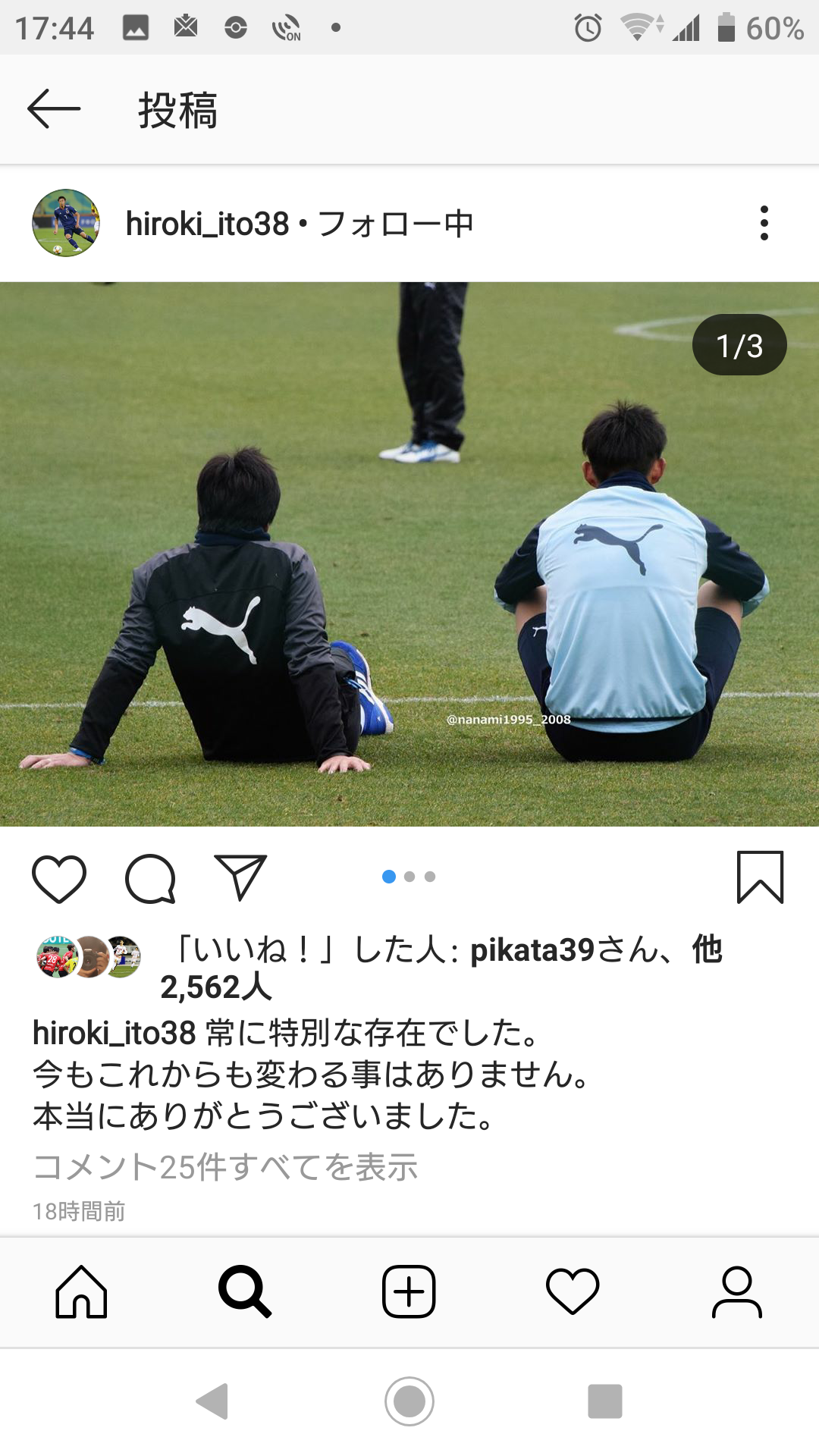Switch to the Search tab
Viewport: 819px width, 1456px height.
click(245, 1292)
